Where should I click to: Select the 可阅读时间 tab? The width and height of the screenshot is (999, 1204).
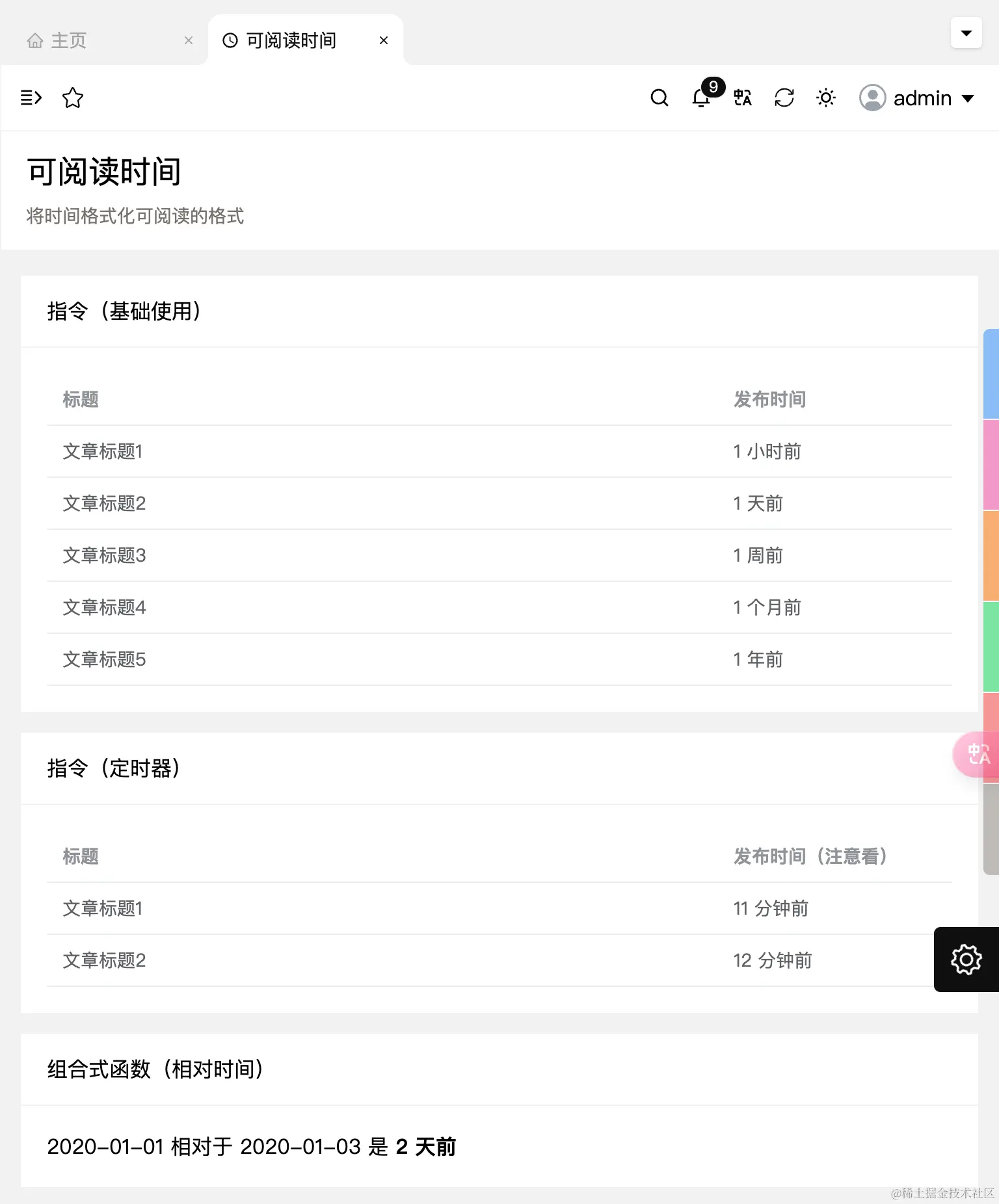(289, 40)
